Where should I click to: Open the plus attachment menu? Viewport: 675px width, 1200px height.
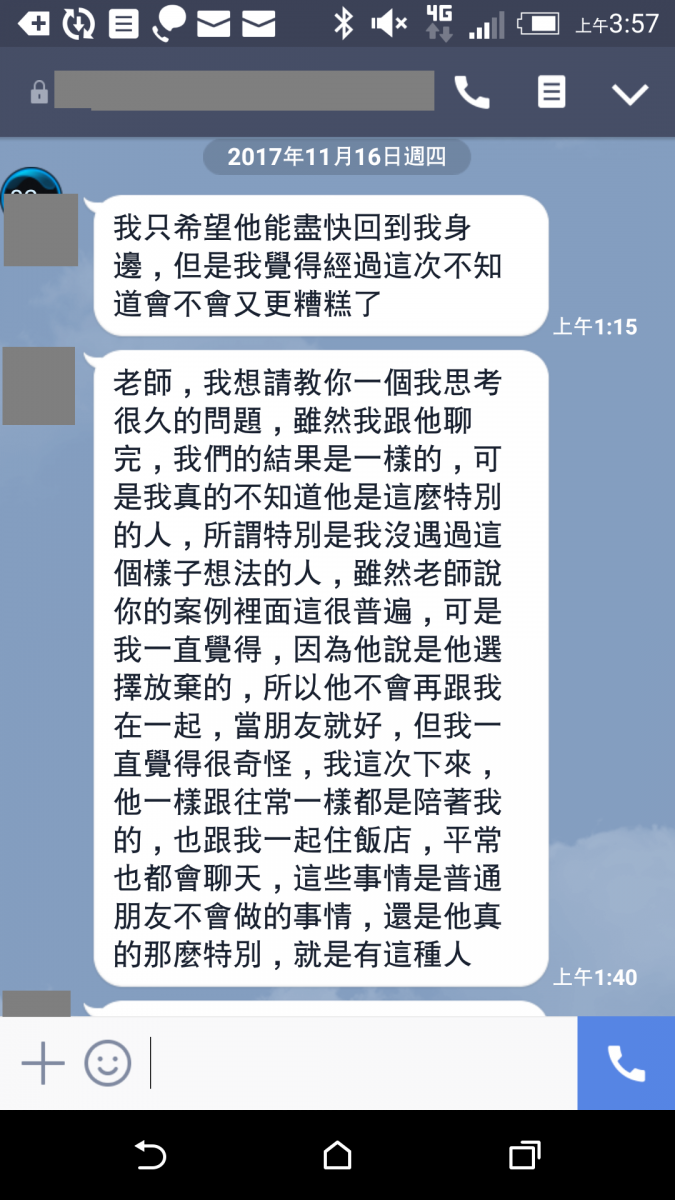43,1063
